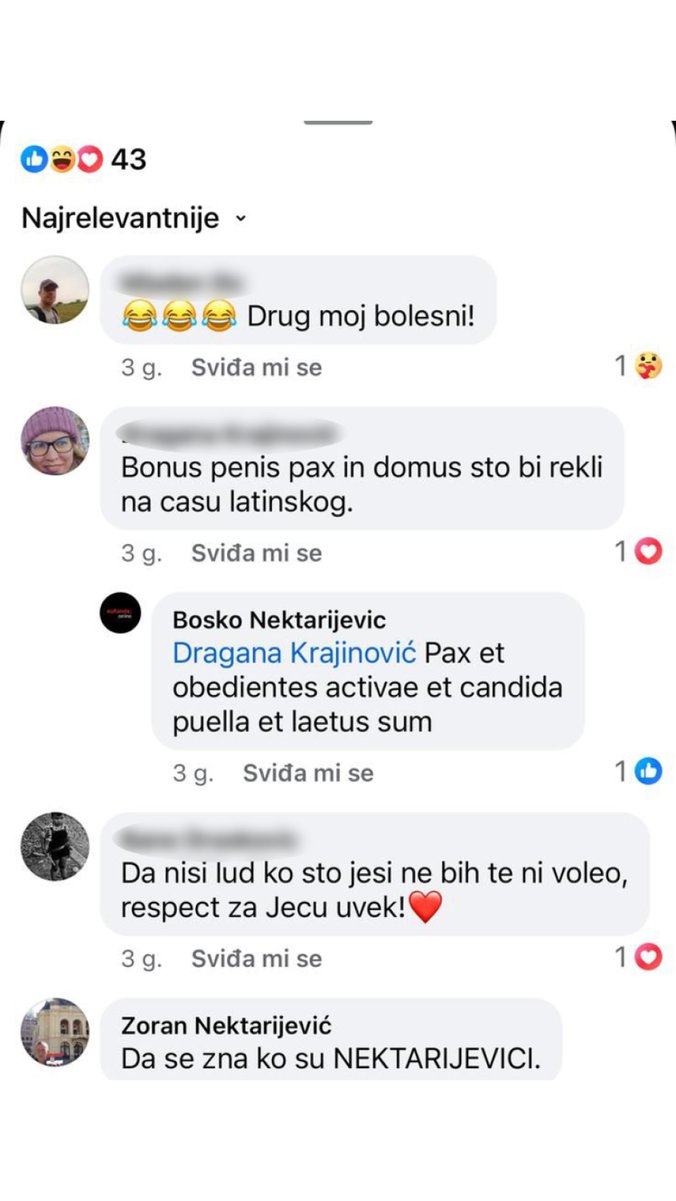Like the 'Bonus penis pax' comment
This screenshot has width=676, height=1201.
[256, 552]
